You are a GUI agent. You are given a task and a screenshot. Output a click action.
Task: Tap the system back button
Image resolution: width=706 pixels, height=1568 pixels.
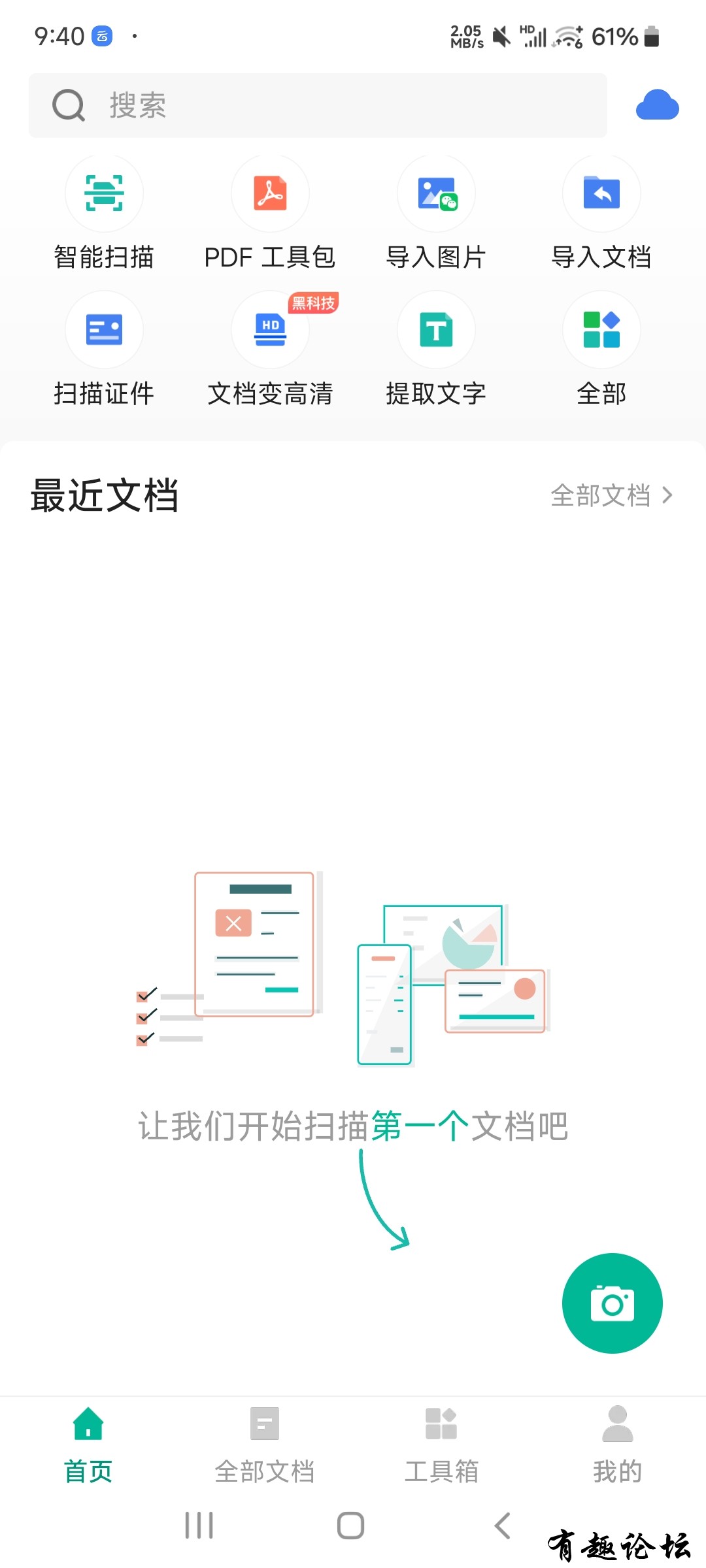[502, 1526]
